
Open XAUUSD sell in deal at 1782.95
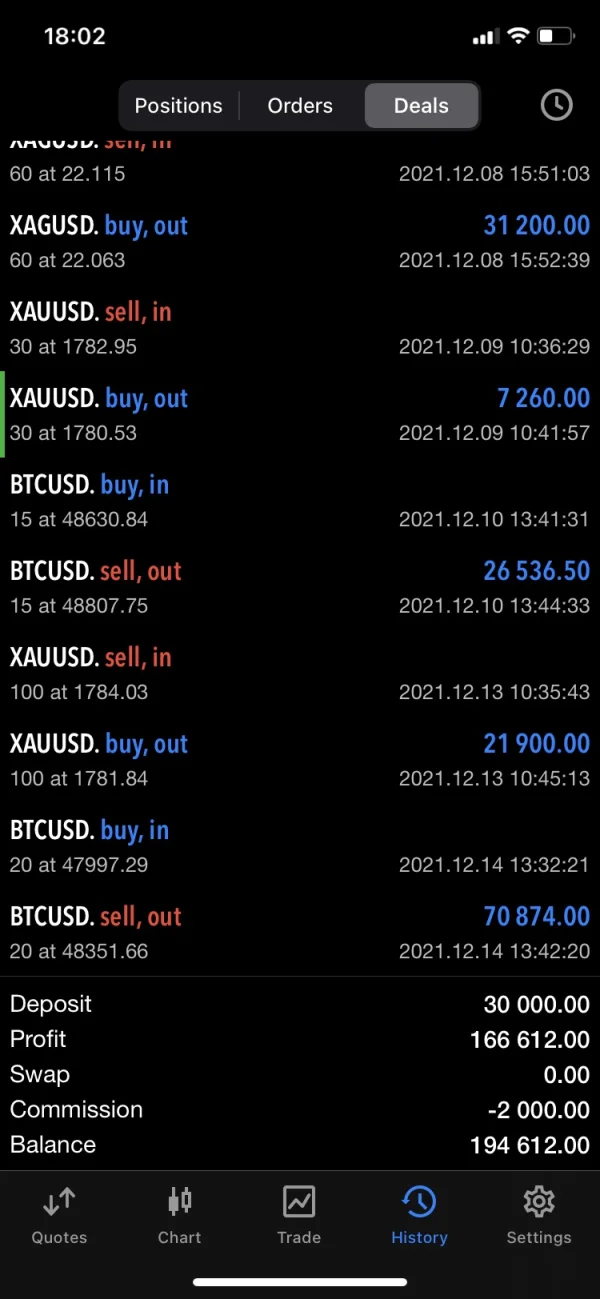(x=300, y=328)
